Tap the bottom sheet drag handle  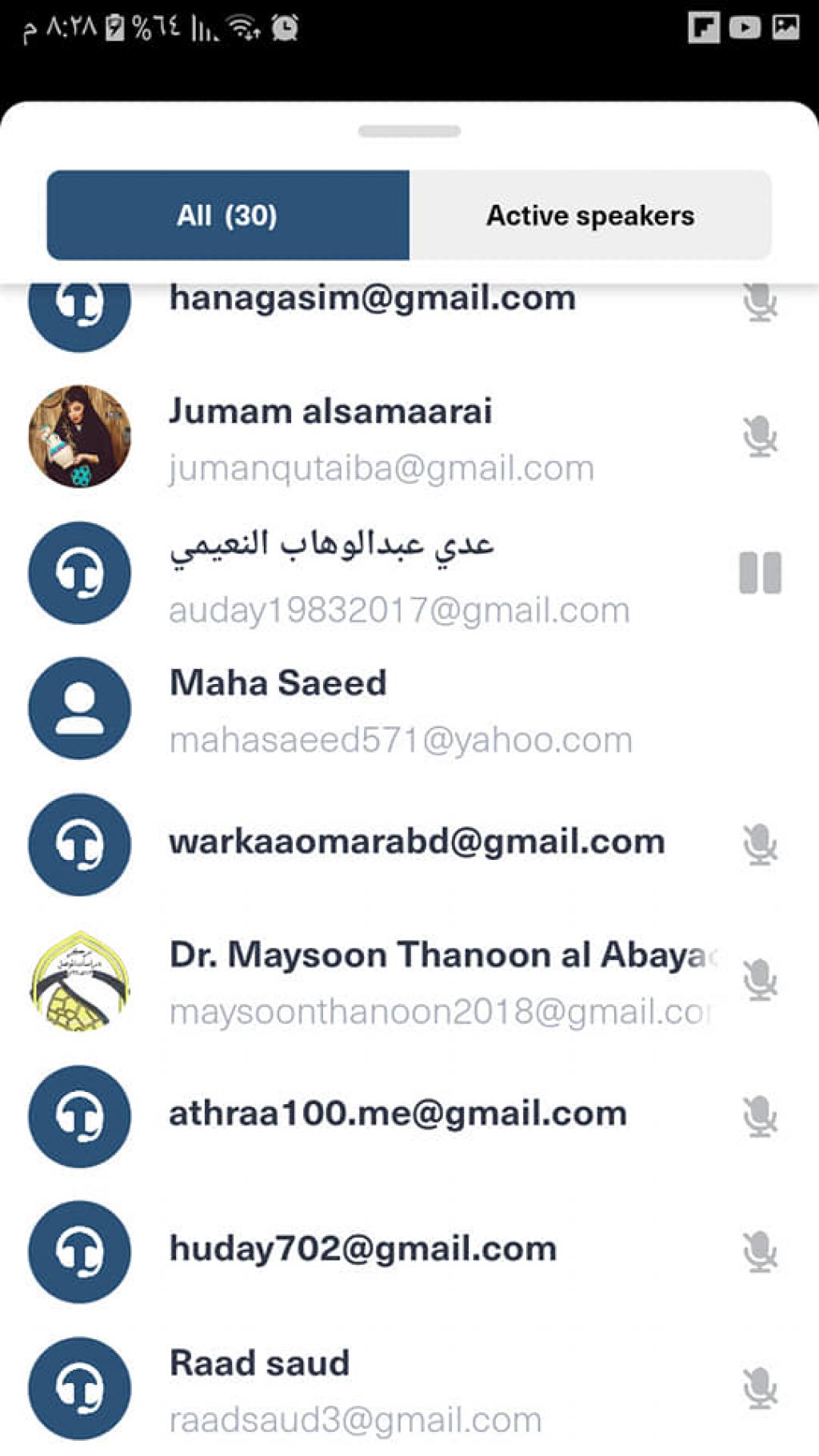pyautogui.click(x=409, y=131)
